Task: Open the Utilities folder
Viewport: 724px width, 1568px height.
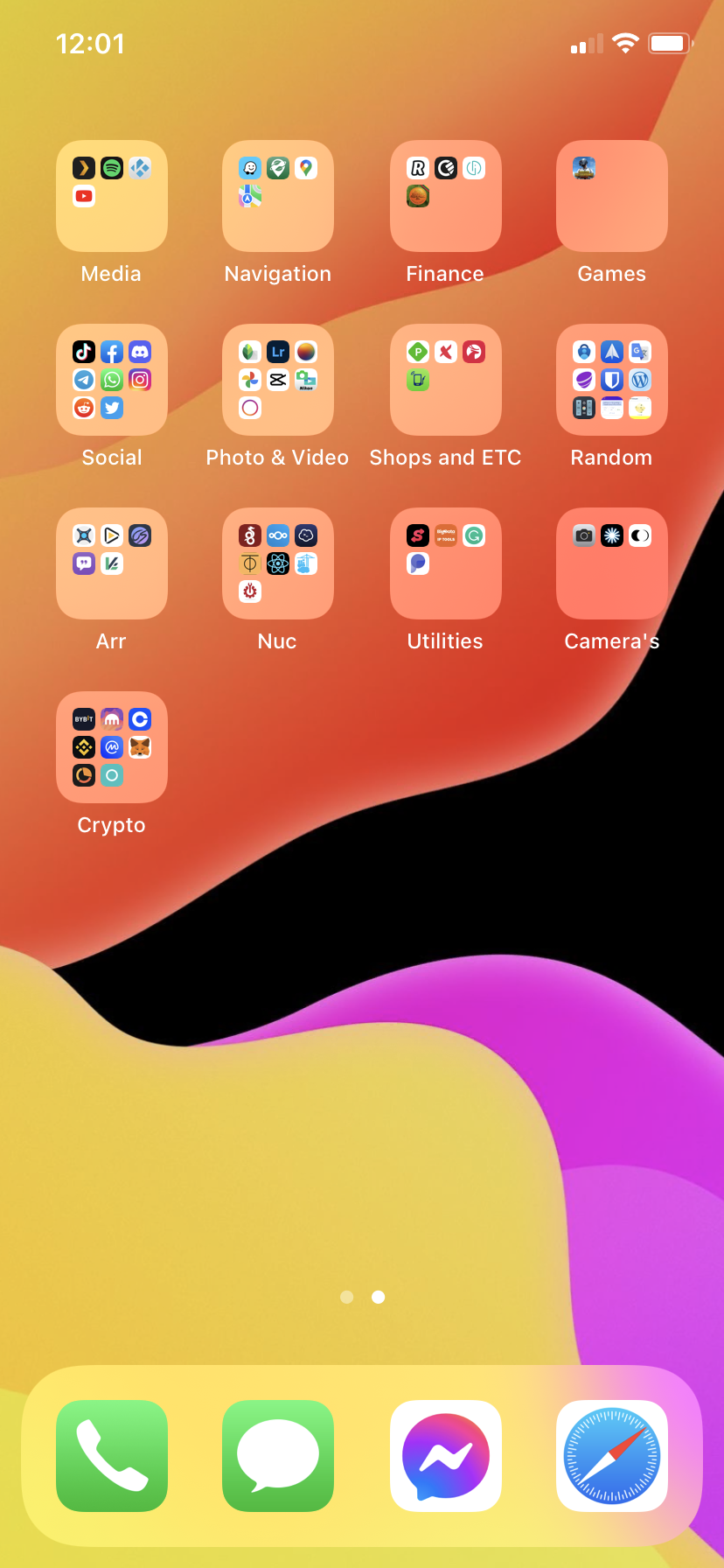Action: (x=446, y=563)
